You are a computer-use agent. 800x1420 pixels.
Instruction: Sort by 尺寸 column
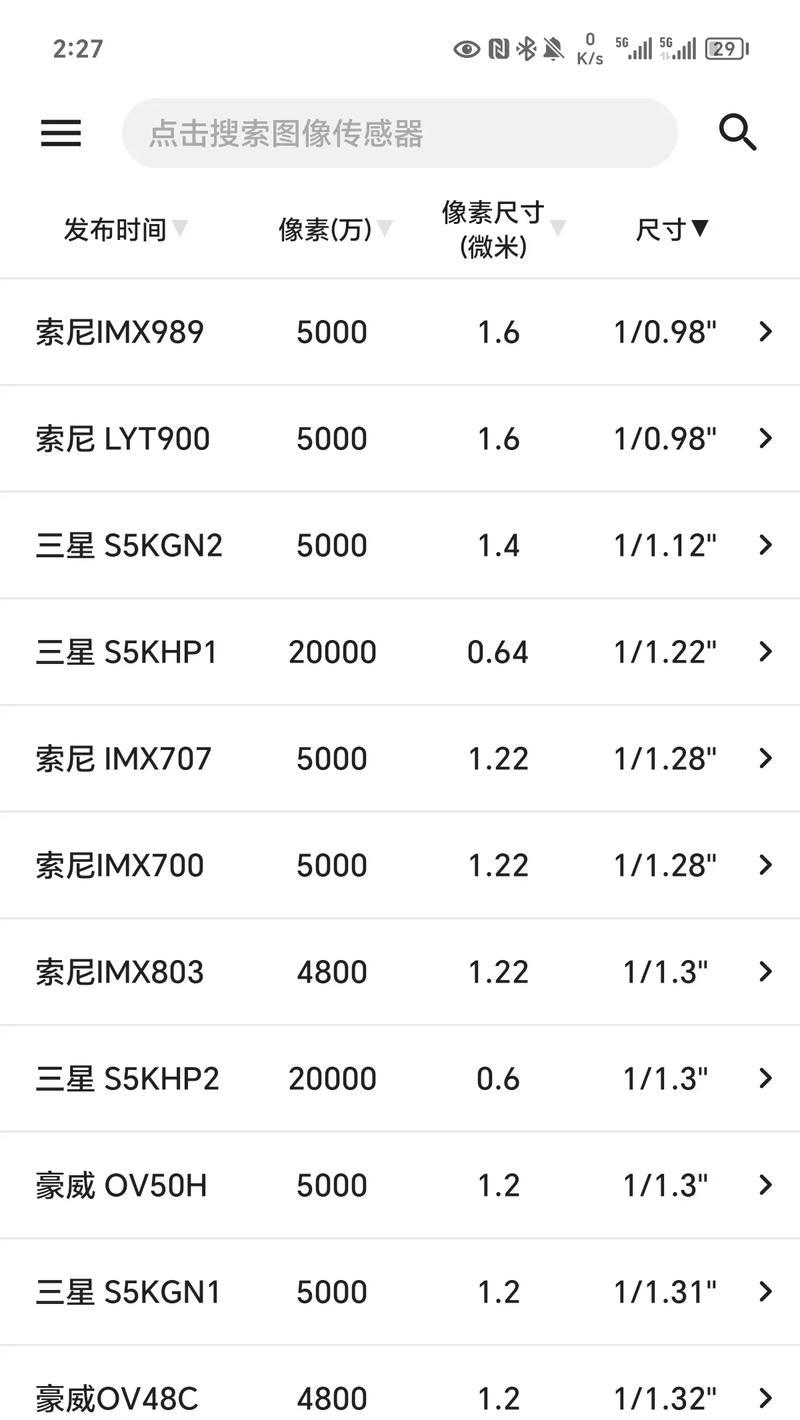coord(672,229)
